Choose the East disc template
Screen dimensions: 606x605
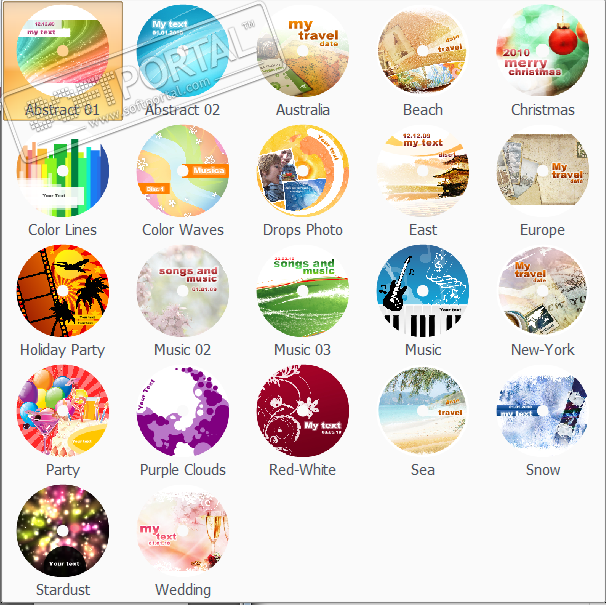coord(423,171)
